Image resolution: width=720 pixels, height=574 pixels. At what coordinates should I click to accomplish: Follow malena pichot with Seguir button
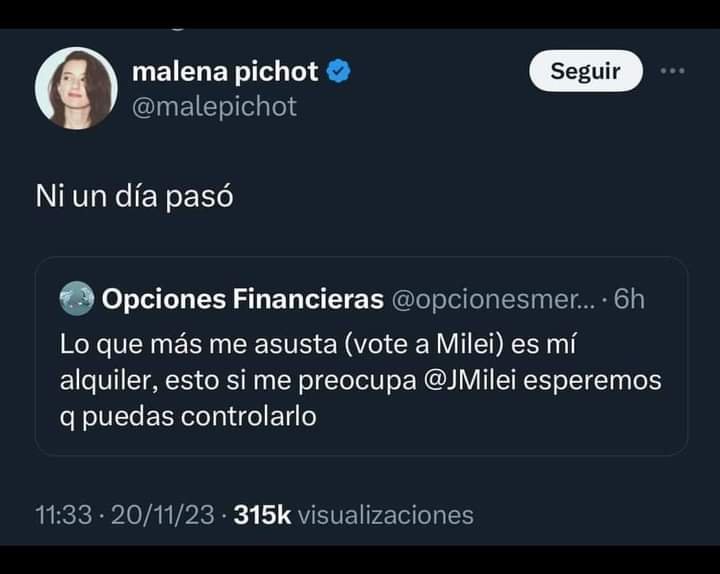point(585,72)
